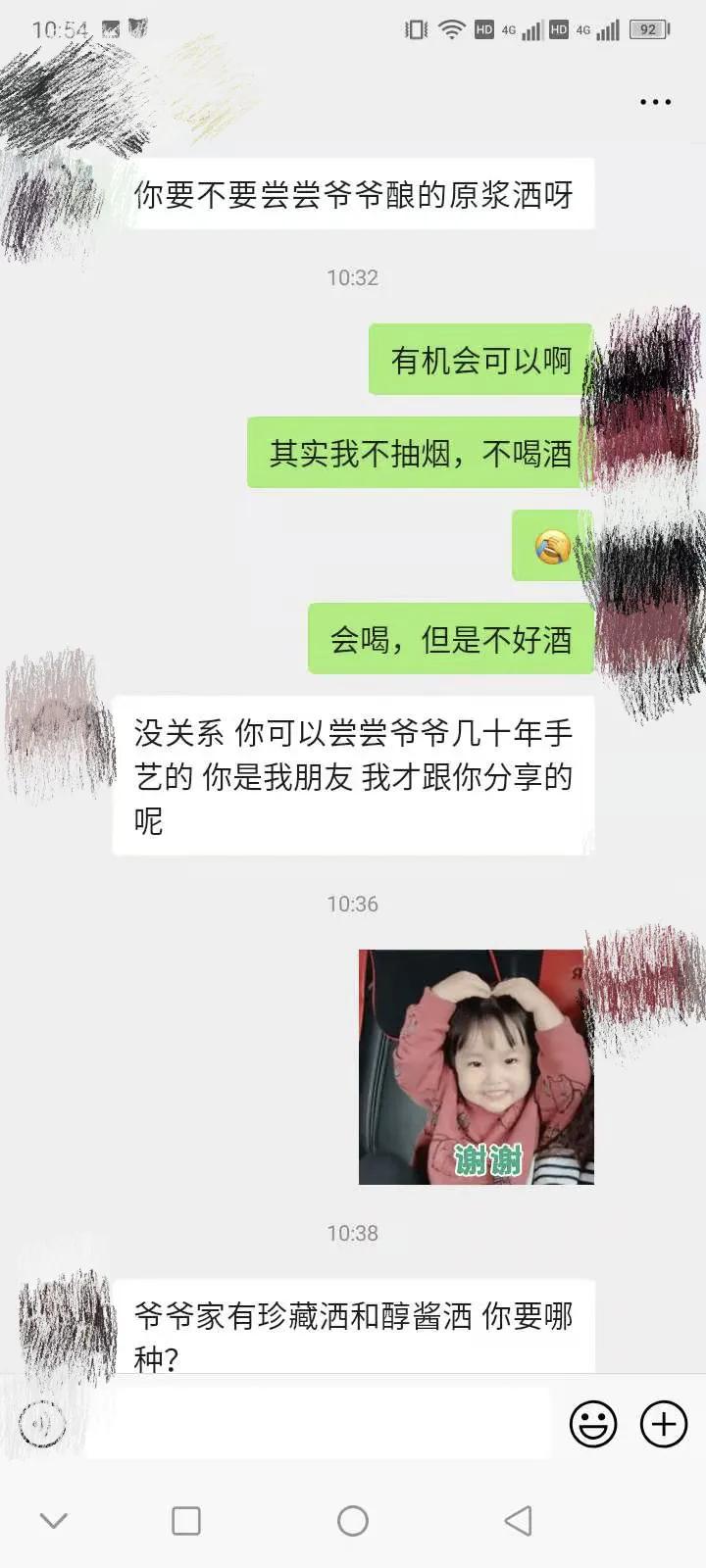Open the emoji picker
Viewport: 706px width, 1568px height.
point(593,1423)
